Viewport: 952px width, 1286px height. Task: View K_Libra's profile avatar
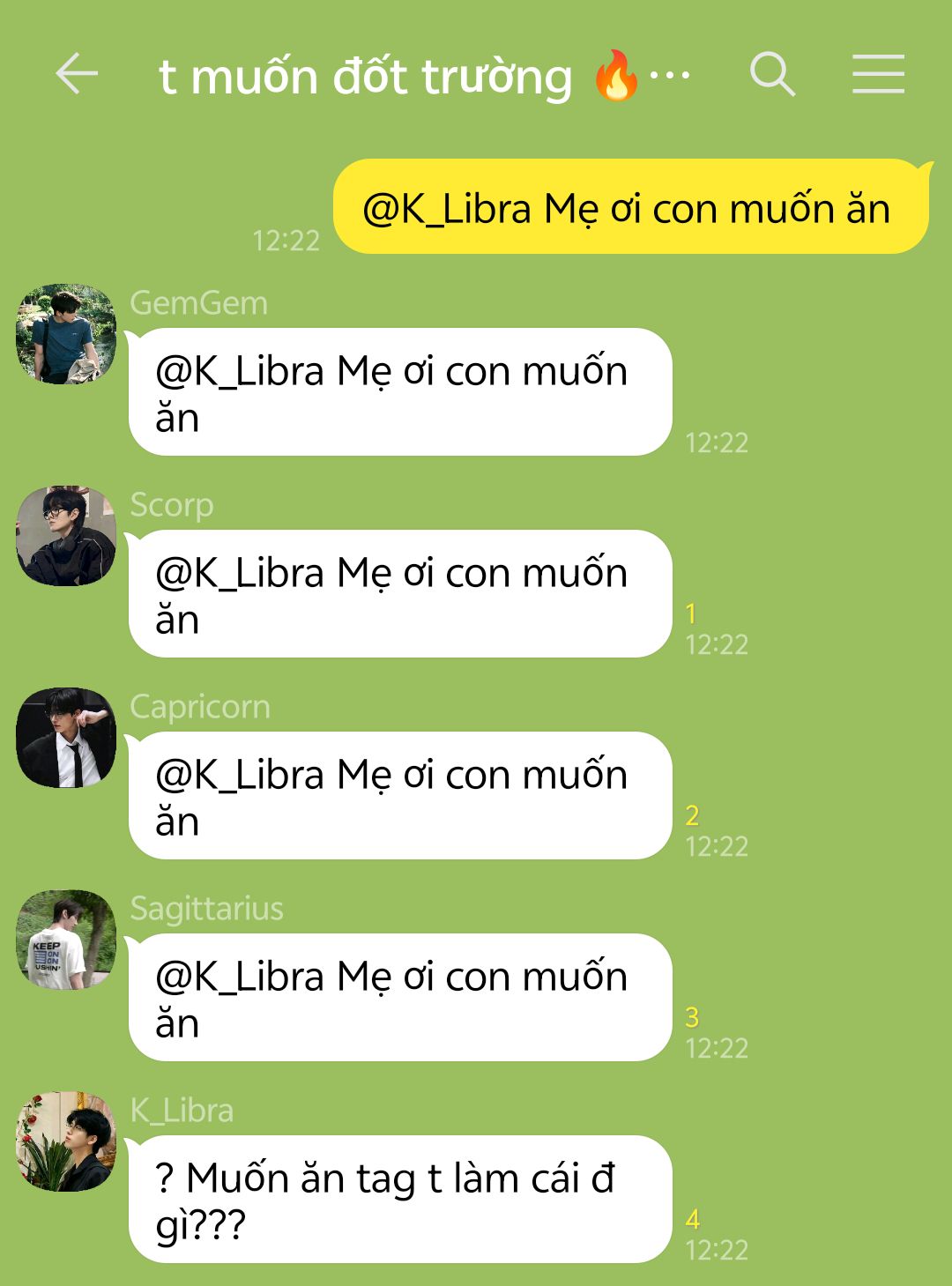pos(66,1141)
